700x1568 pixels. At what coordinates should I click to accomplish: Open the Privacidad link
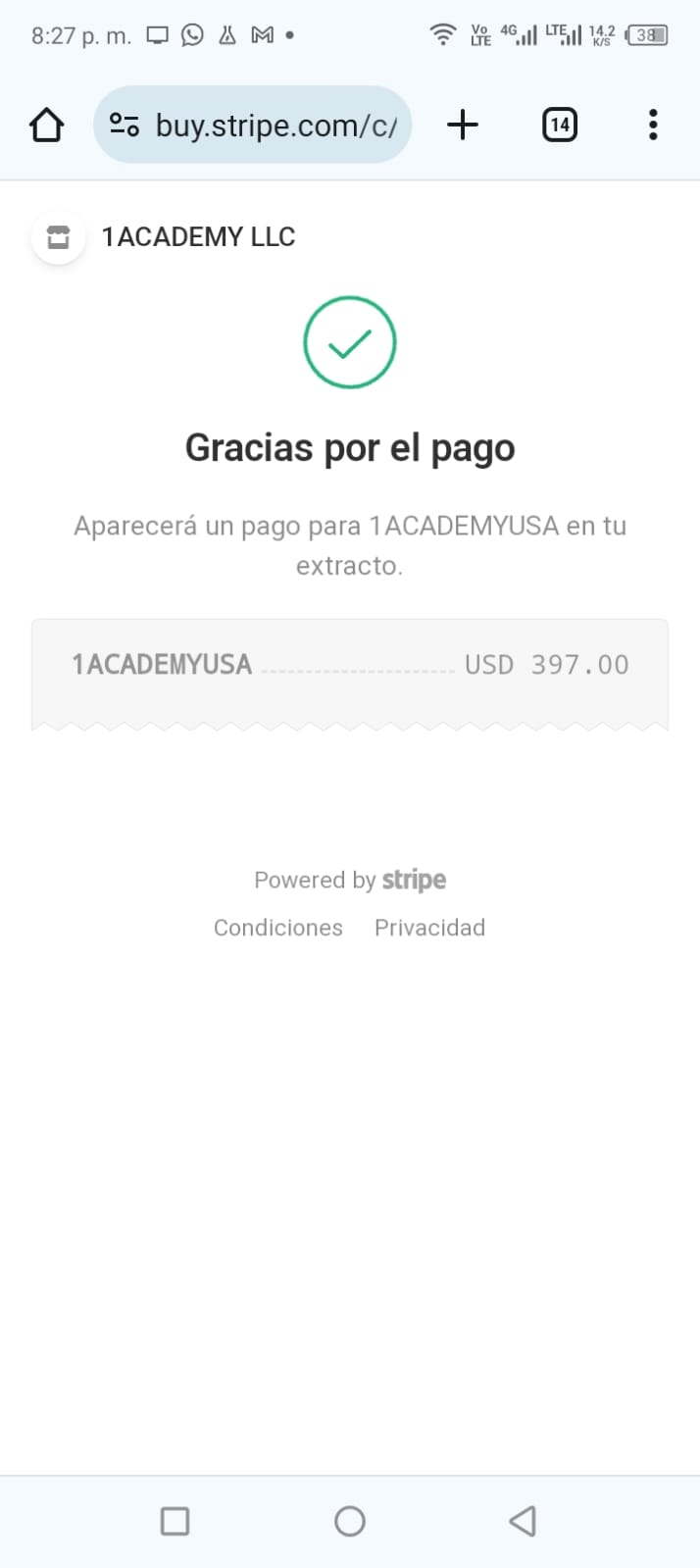tap(429, 928)
